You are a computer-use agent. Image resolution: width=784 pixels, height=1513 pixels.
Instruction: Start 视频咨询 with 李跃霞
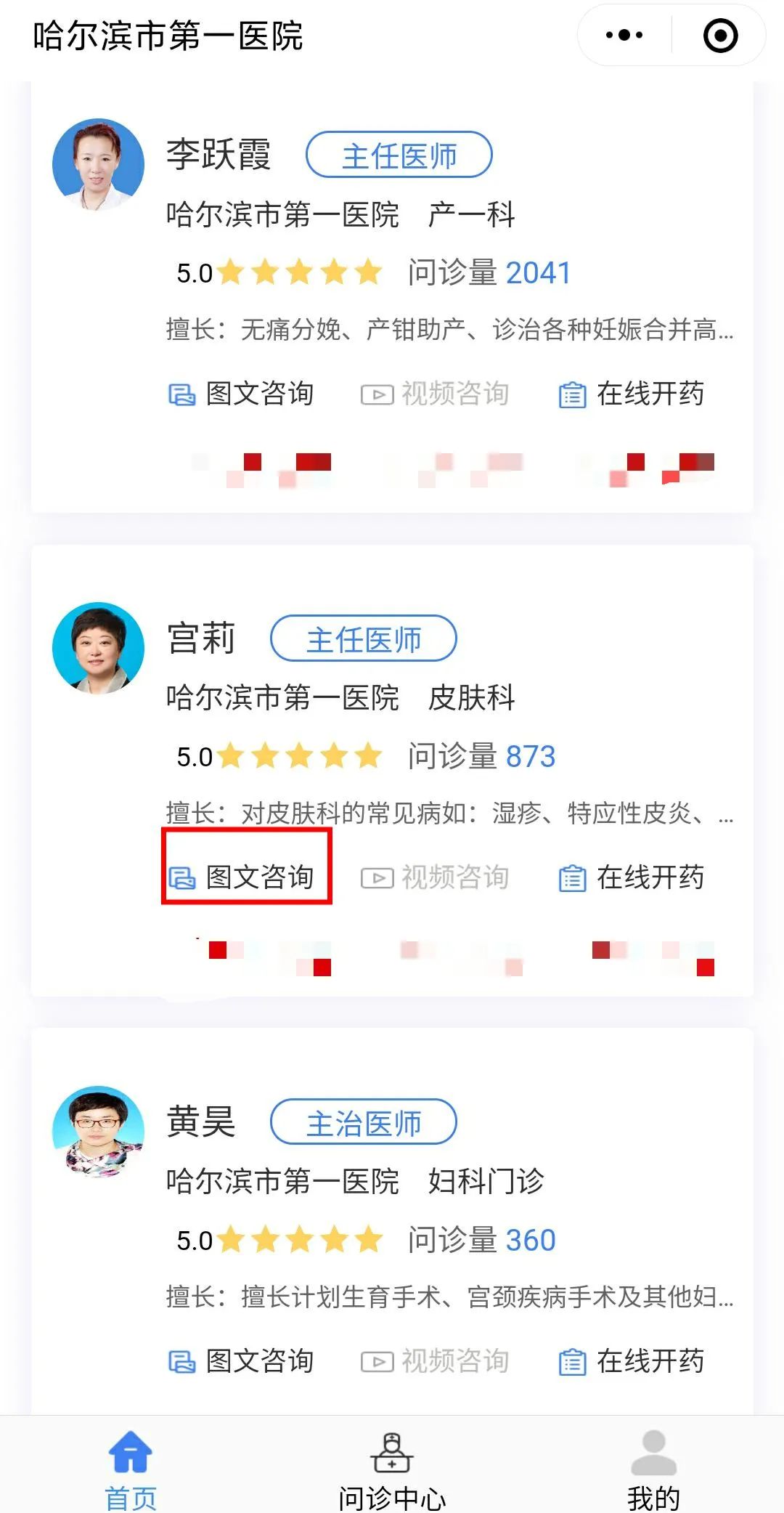pos(436,394)
